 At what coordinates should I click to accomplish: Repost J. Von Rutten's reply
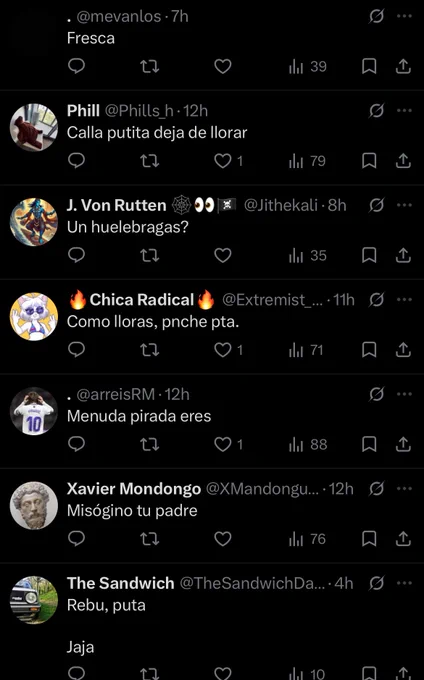click(150, 255)
